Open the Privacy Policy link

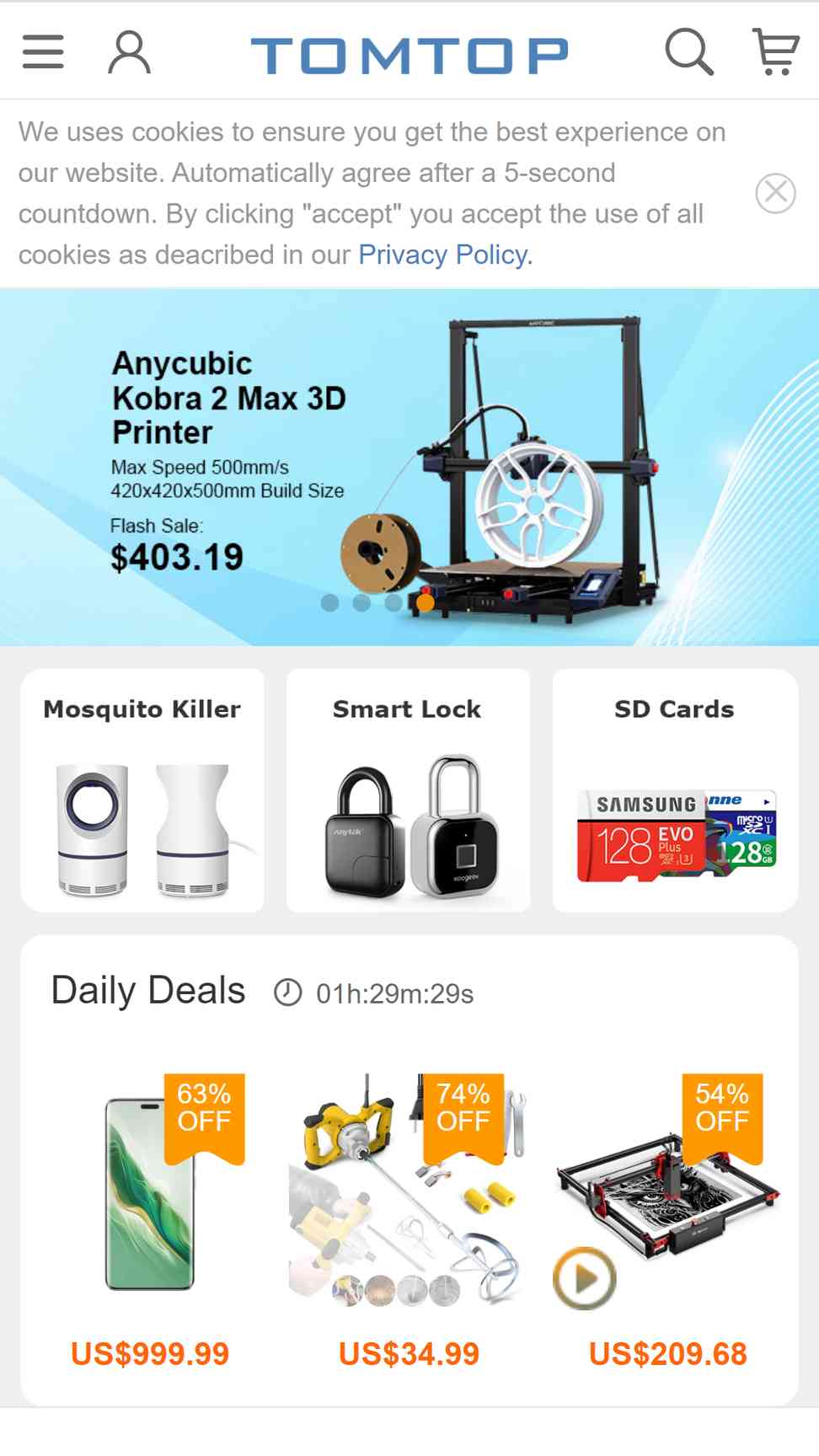tap(446, 254)
